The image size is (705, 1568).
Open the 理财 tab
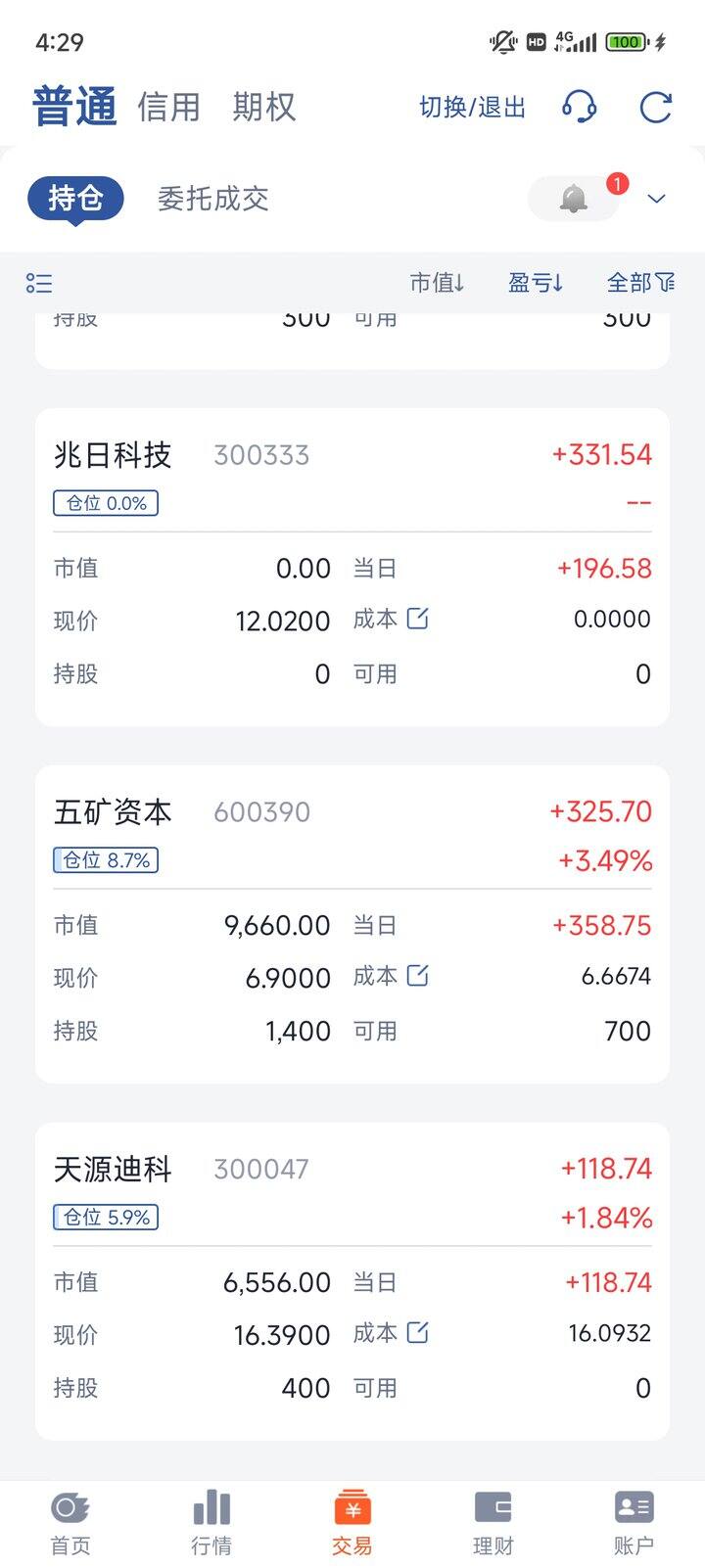493,1523
